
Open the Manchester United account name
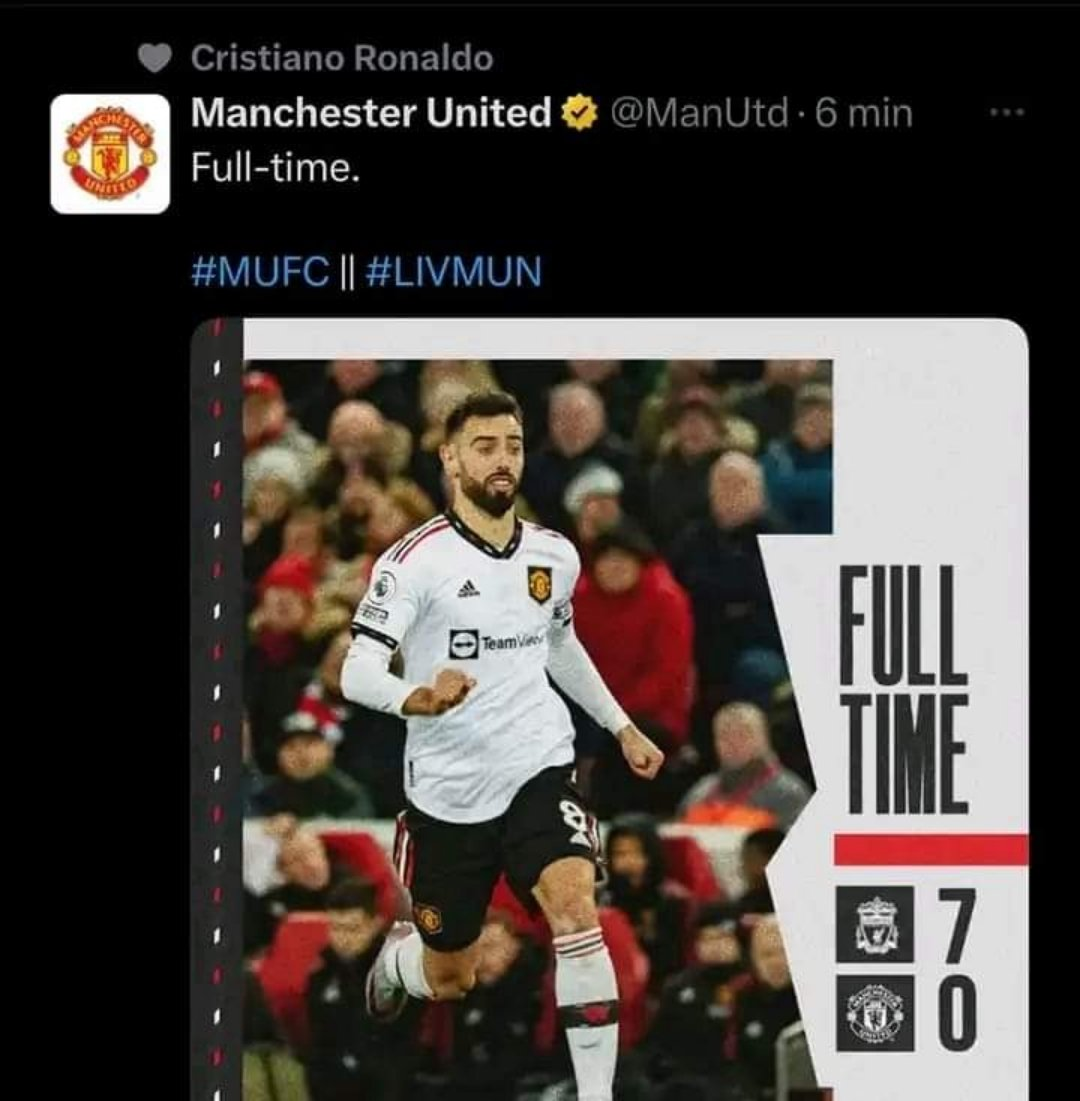(370, 114)
